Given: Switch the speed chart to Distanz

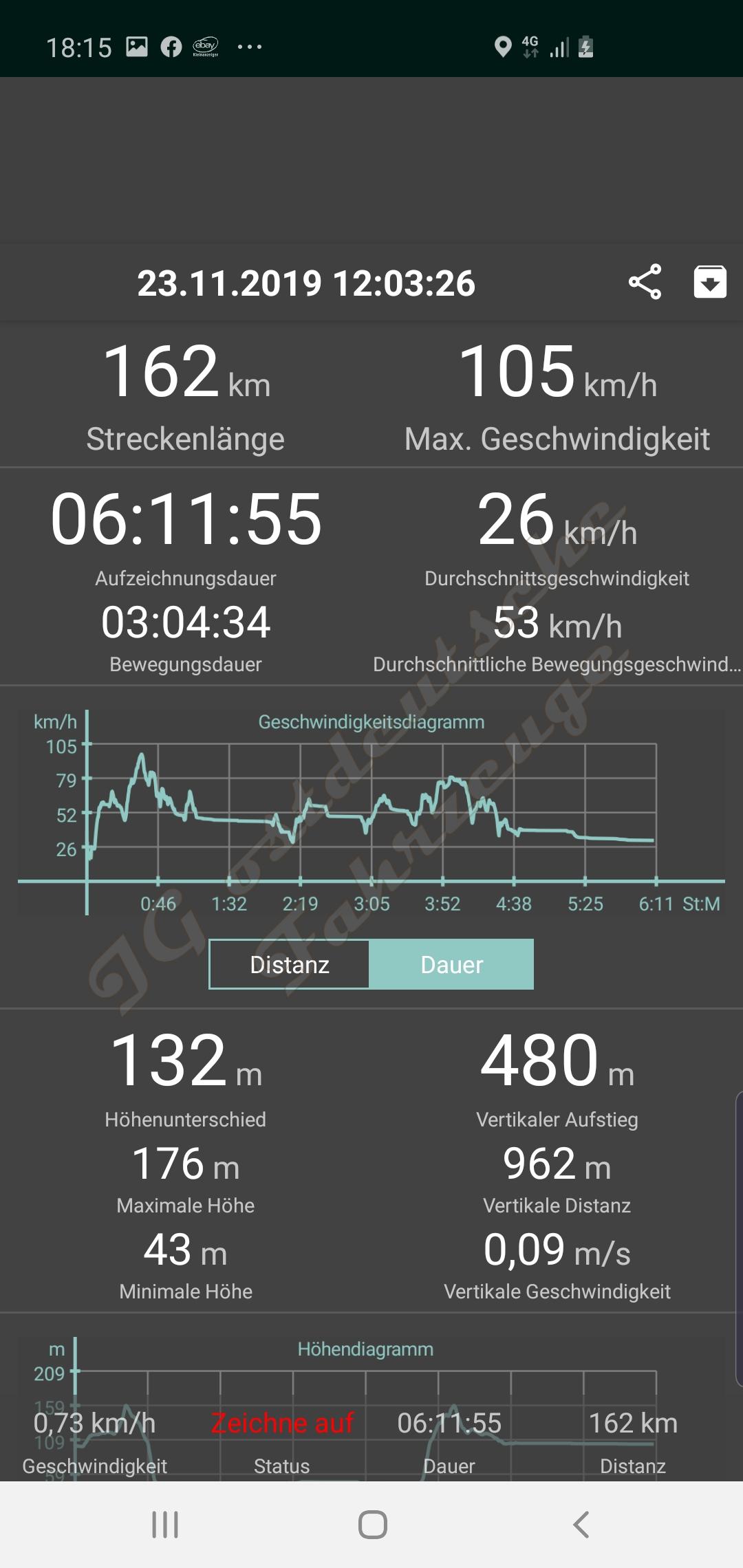Looking at the screenshot, I should coord(290,964).
